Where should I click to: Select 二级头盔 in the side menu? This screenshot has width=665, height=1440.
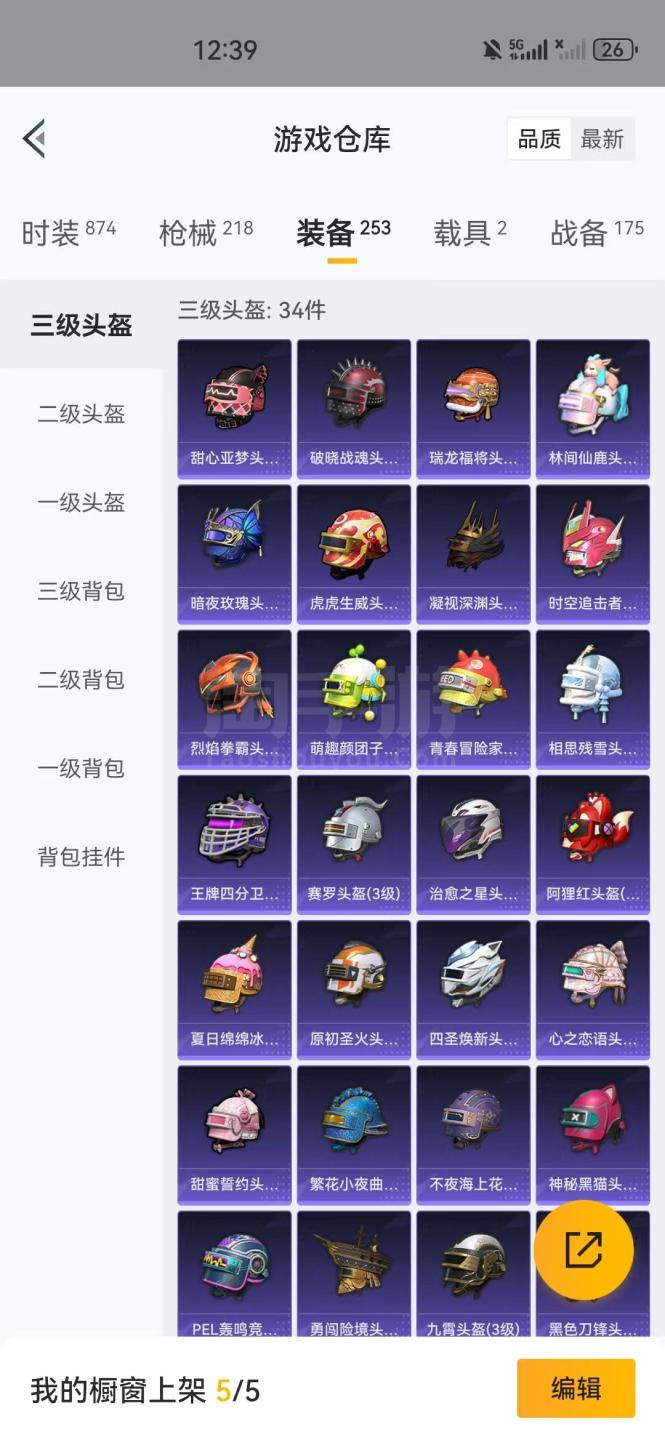[81, 414]
